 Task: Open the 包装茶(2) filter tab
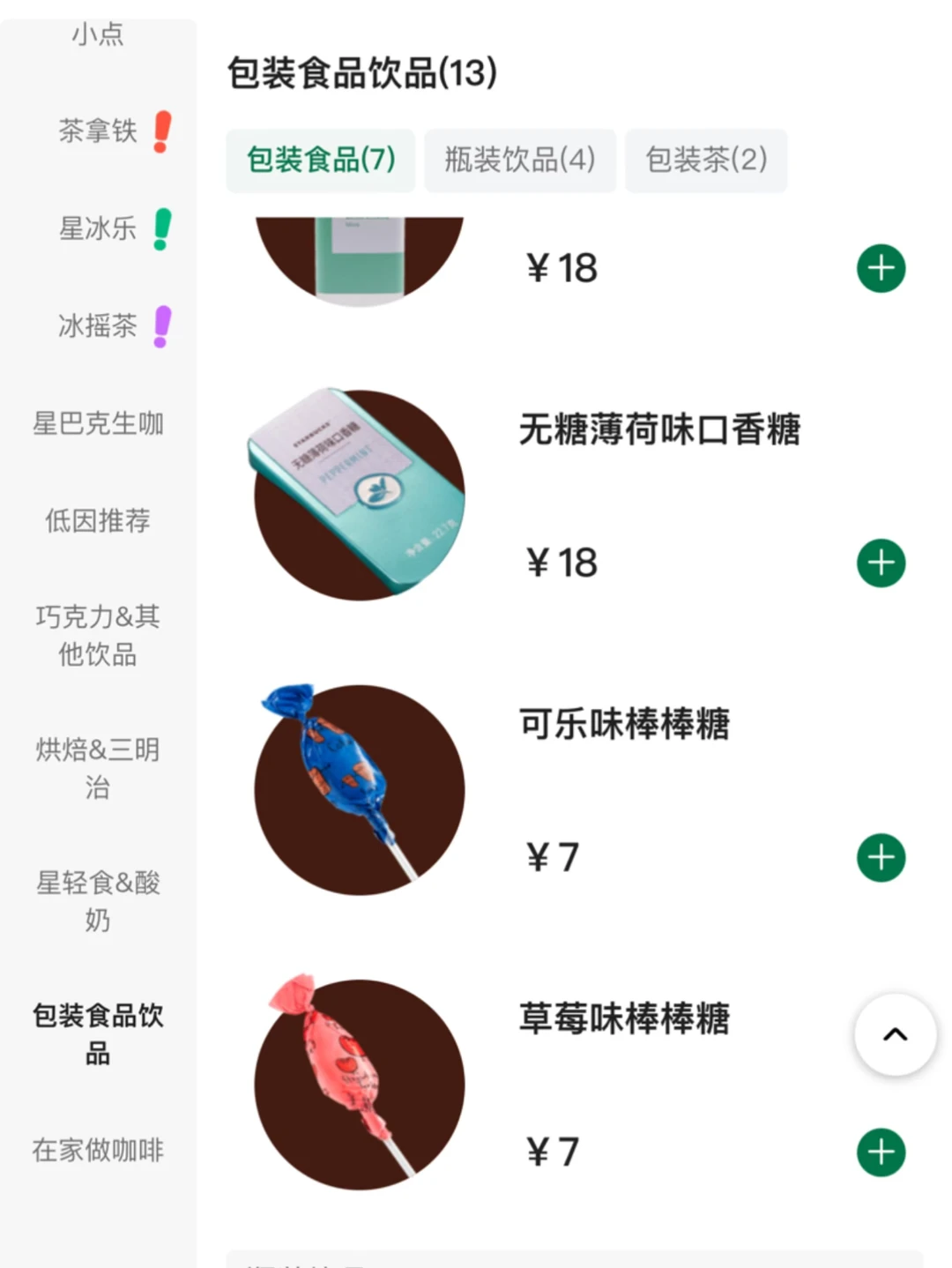click(706, 160)
